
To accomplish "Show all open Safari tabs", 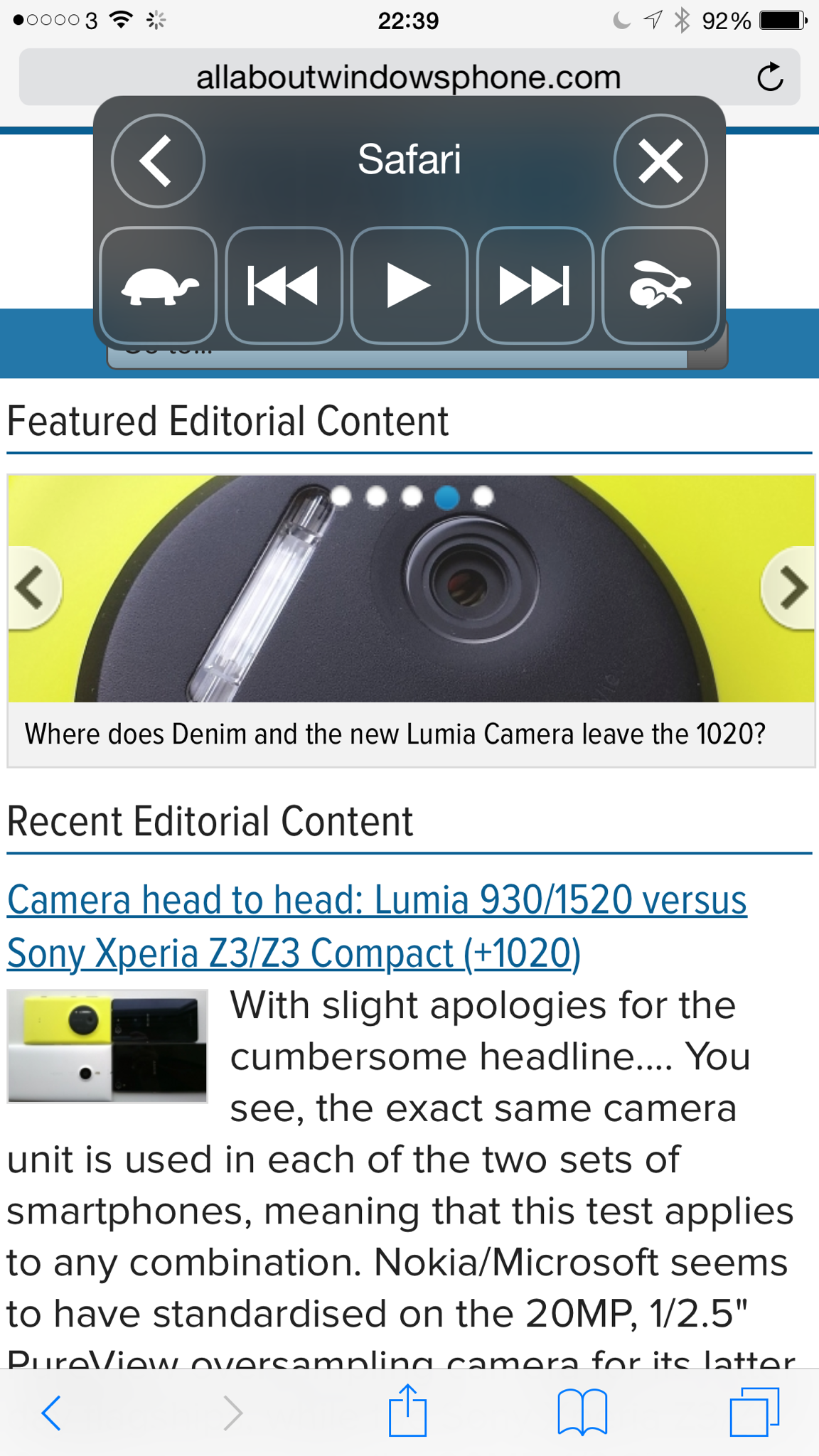I will point(754,1412).
